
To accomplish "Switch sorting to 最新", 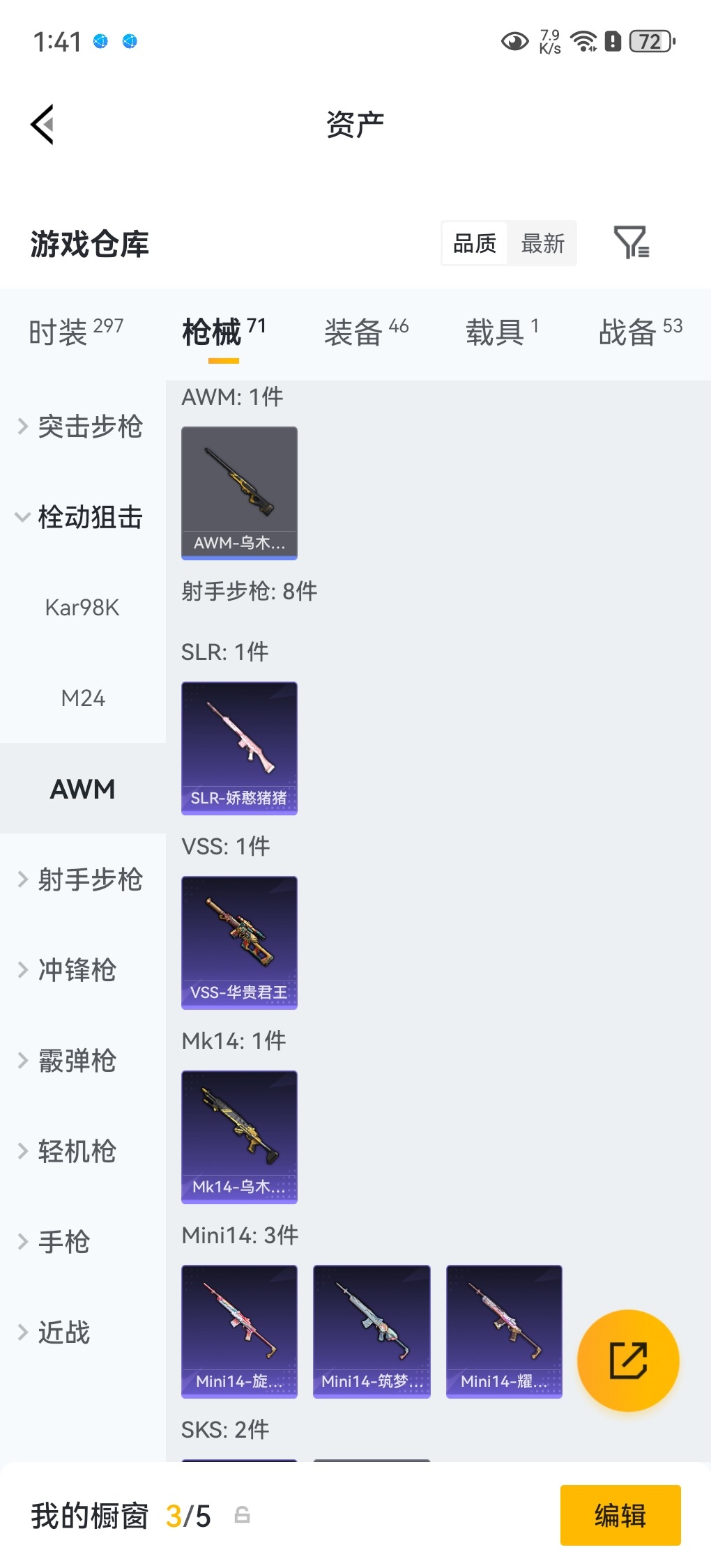I will point(543,243).
